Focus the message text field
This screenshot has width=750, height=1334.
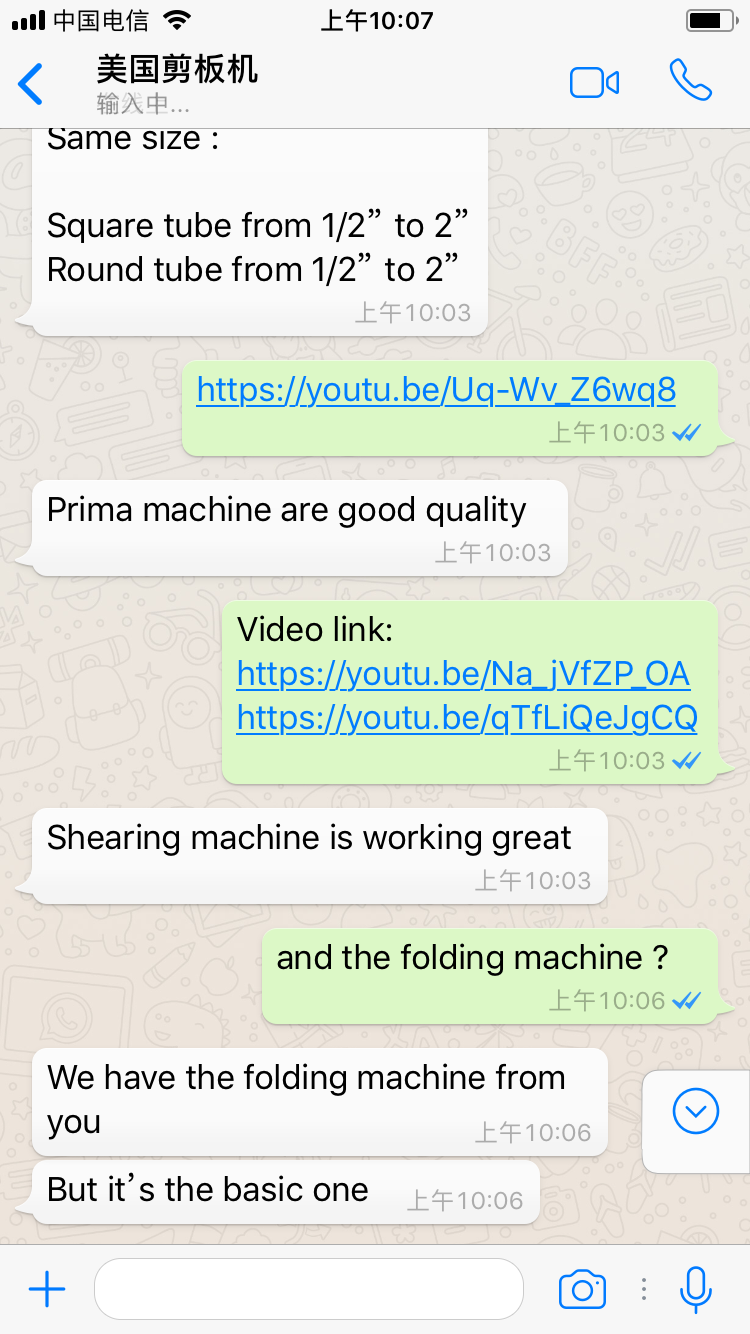(x=308, y=1289)
